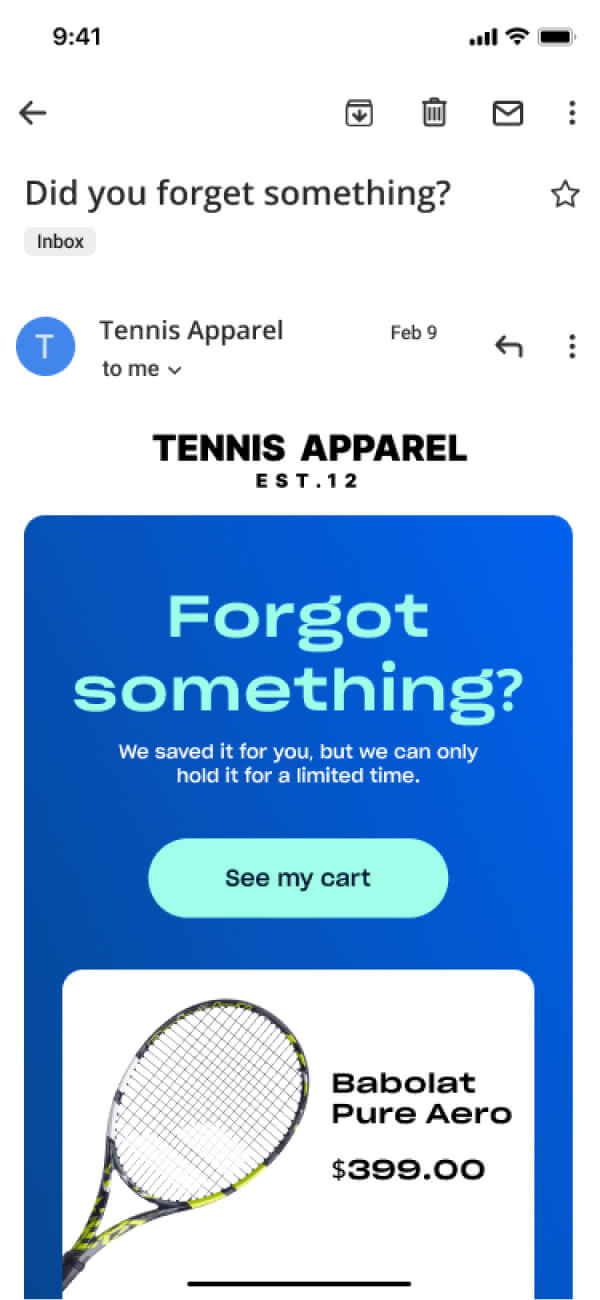Expand the 'to me' recipient details
The image size is (600, 1300).
[x=141, y=369]
